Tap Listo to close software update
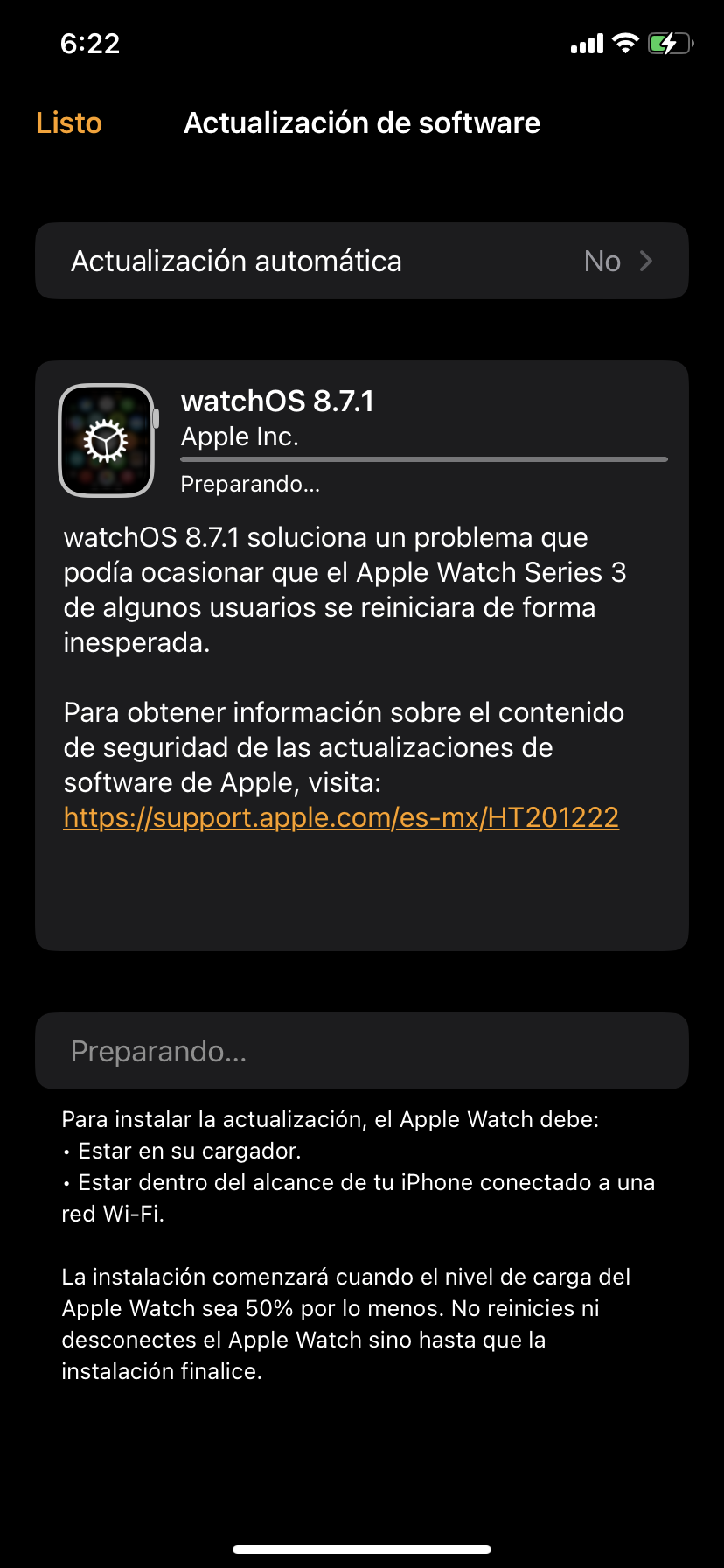 [x=69, y=123]
